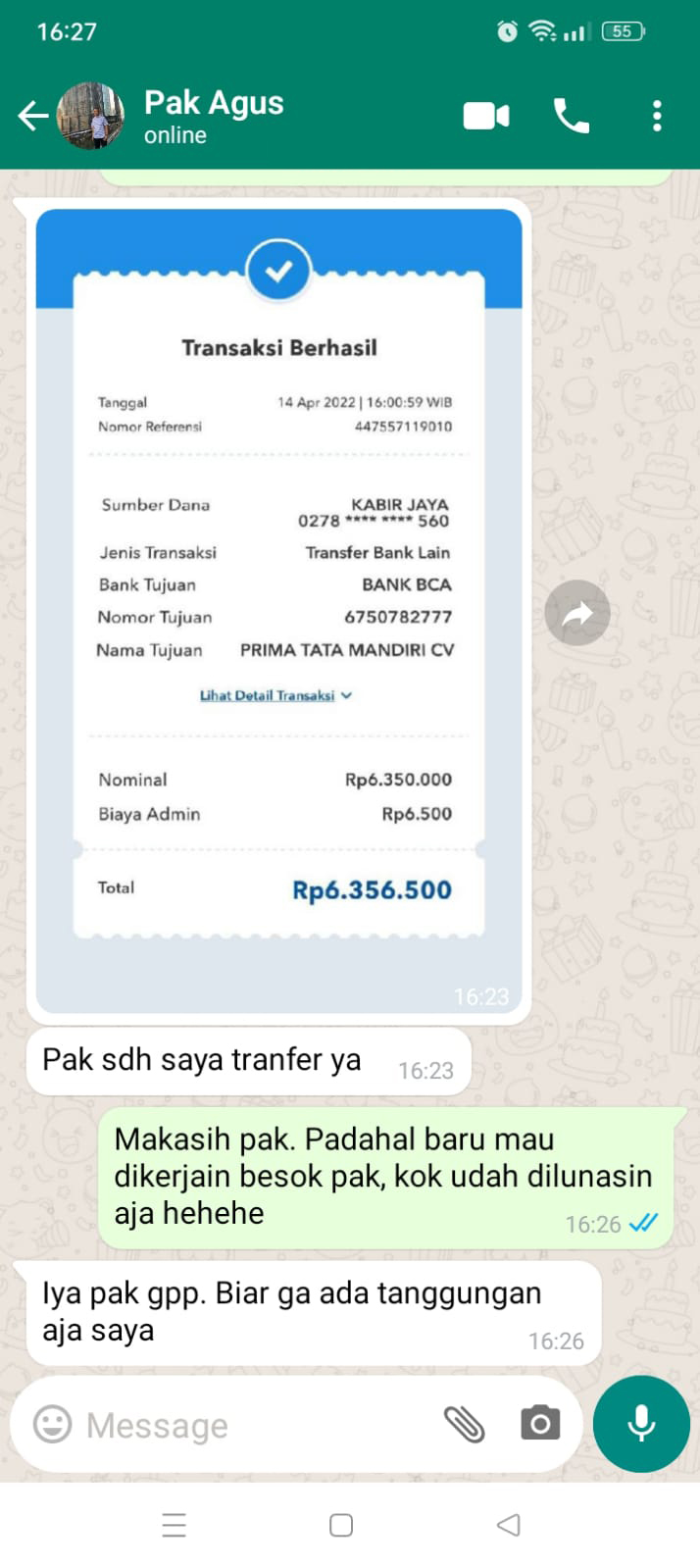Start a voice call with Pak Agus

(x=572, y=117)
